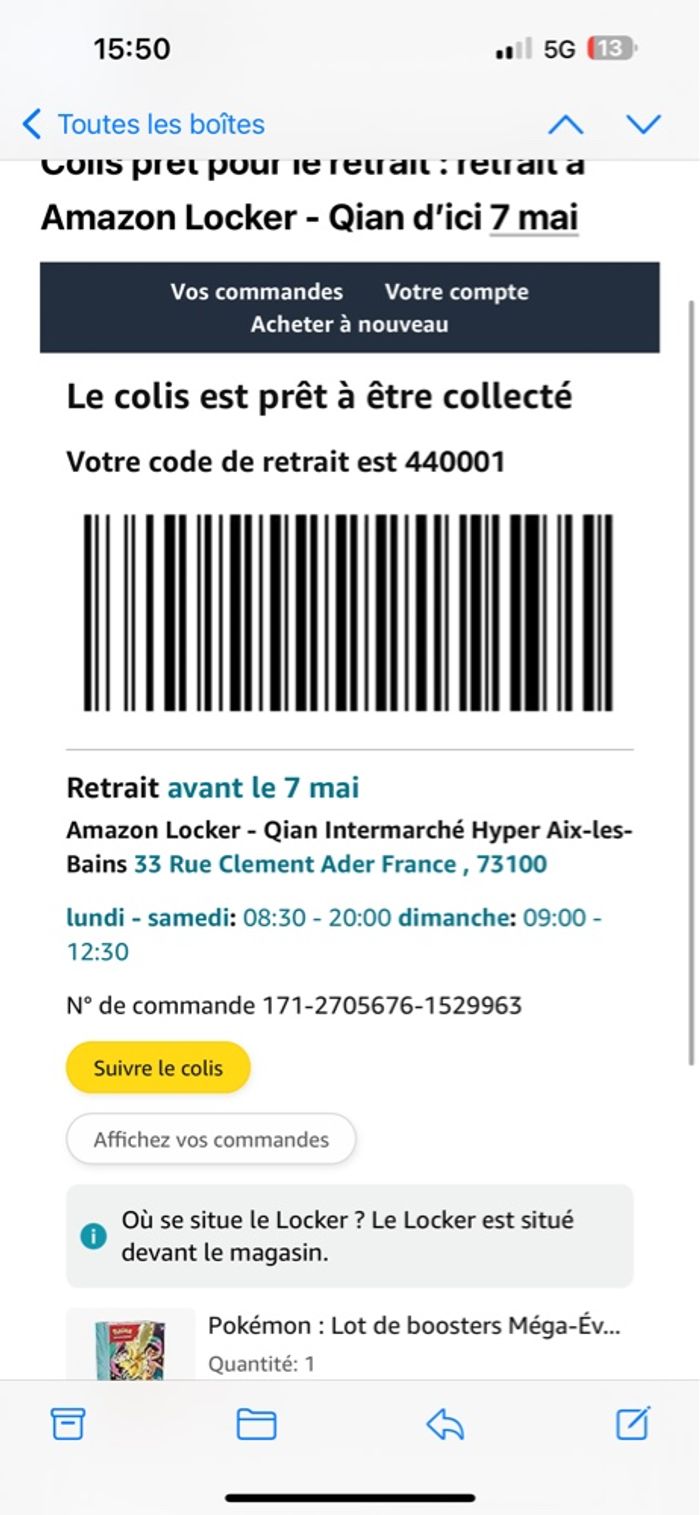Move the email to a folder

[x=256, y=1424]
